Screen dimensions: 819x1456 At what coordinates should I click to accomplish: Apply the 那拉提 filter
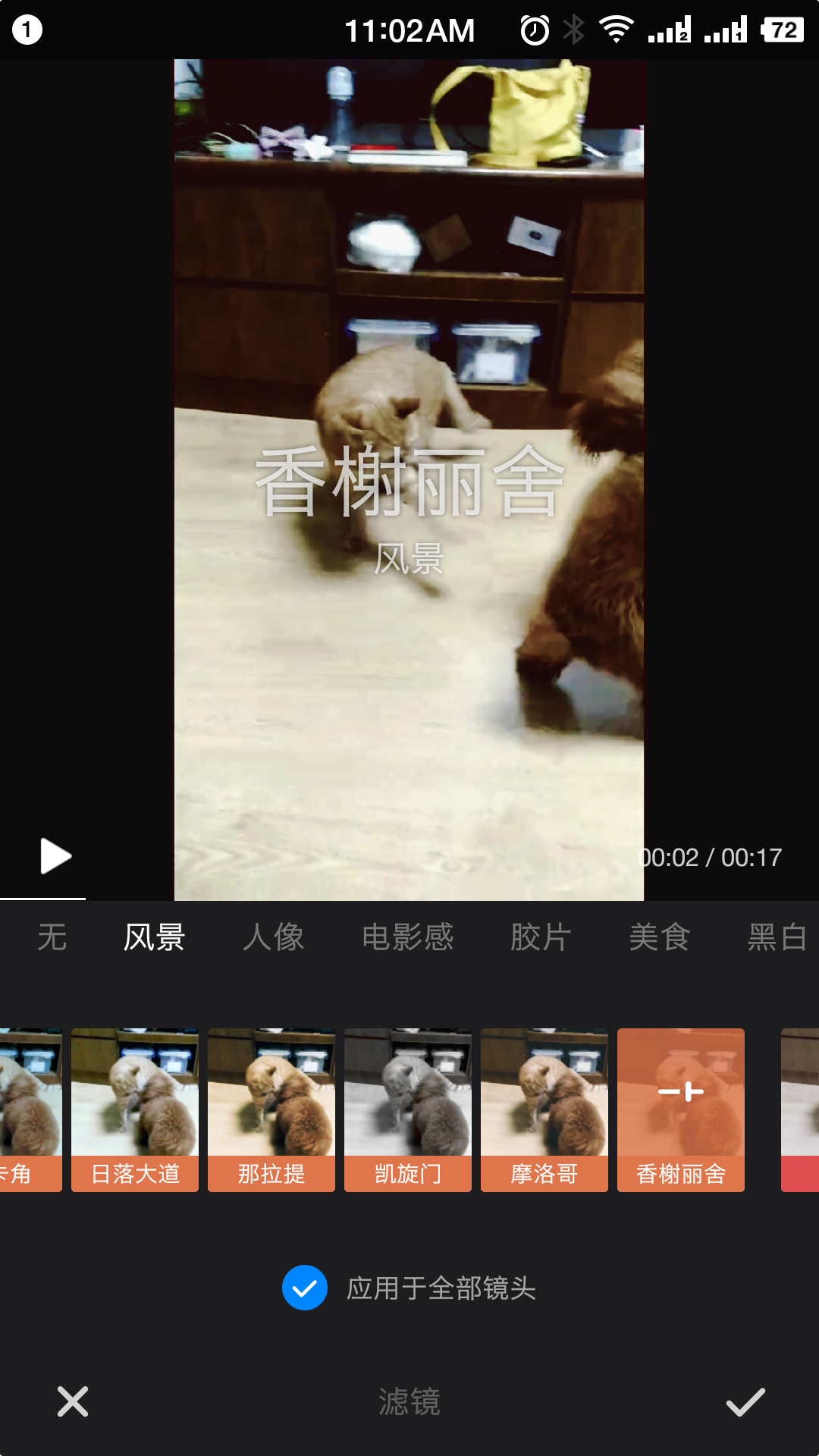(x=271, y=1109)
